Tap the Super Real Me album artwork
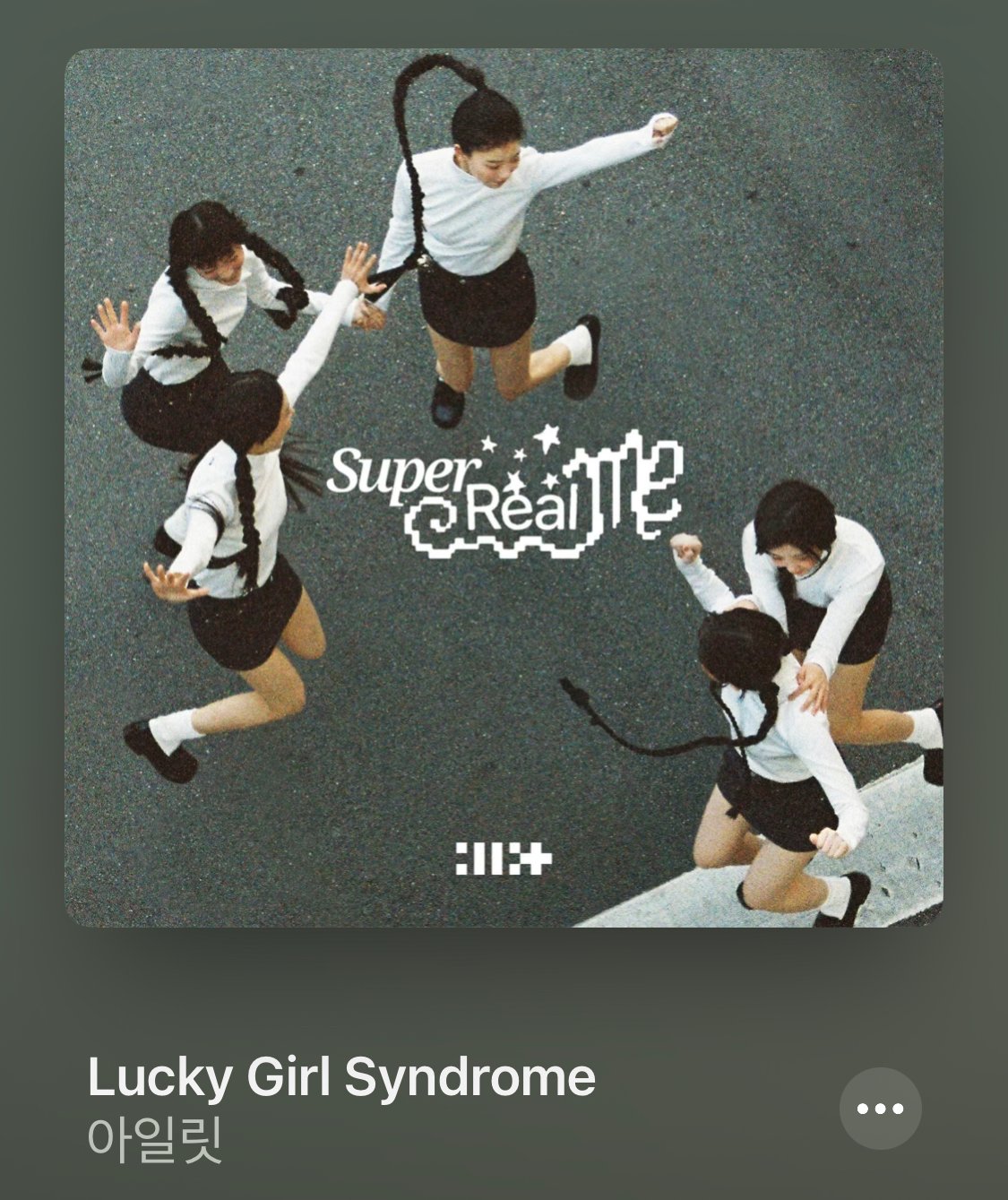This screenshot has width=1008, height=1200. point(504,488)
